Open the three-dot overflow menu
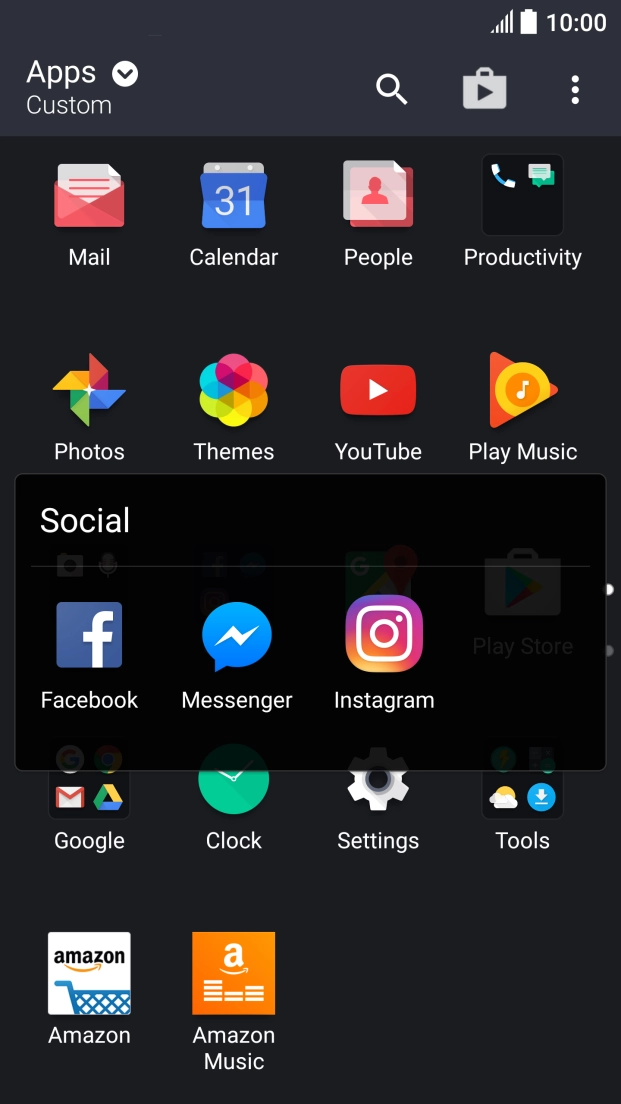Viewport: 621px width, 1104px height. pos(575,89)
